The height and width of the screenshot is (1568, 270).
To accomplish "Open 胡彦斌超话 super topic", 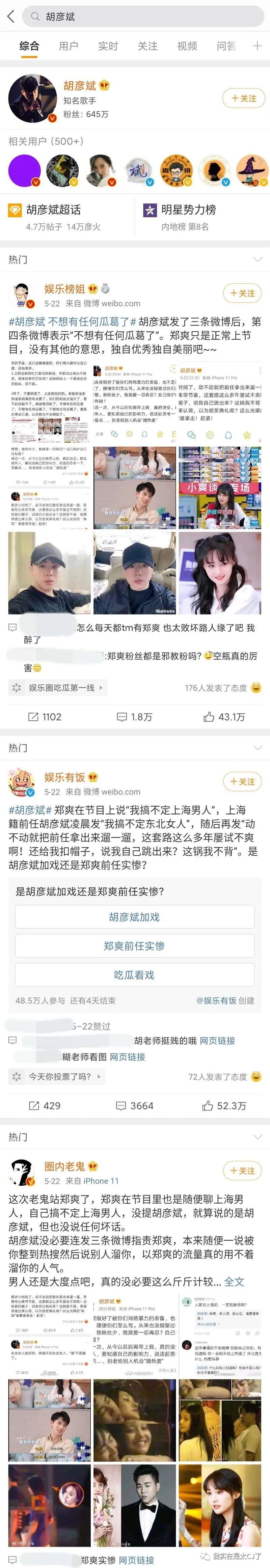I will pos(54,210).
